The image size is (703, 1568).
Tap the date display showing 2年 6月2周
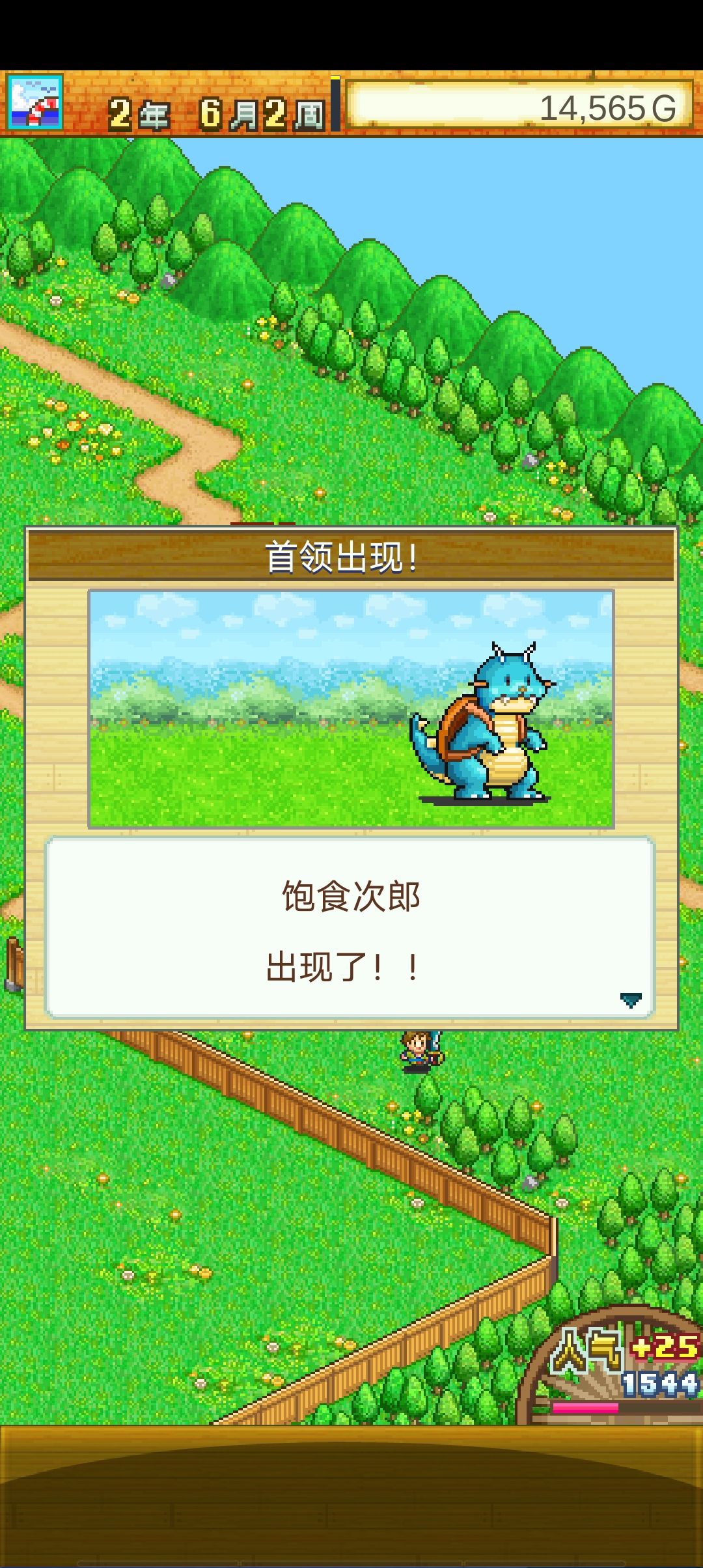(215, 111)
